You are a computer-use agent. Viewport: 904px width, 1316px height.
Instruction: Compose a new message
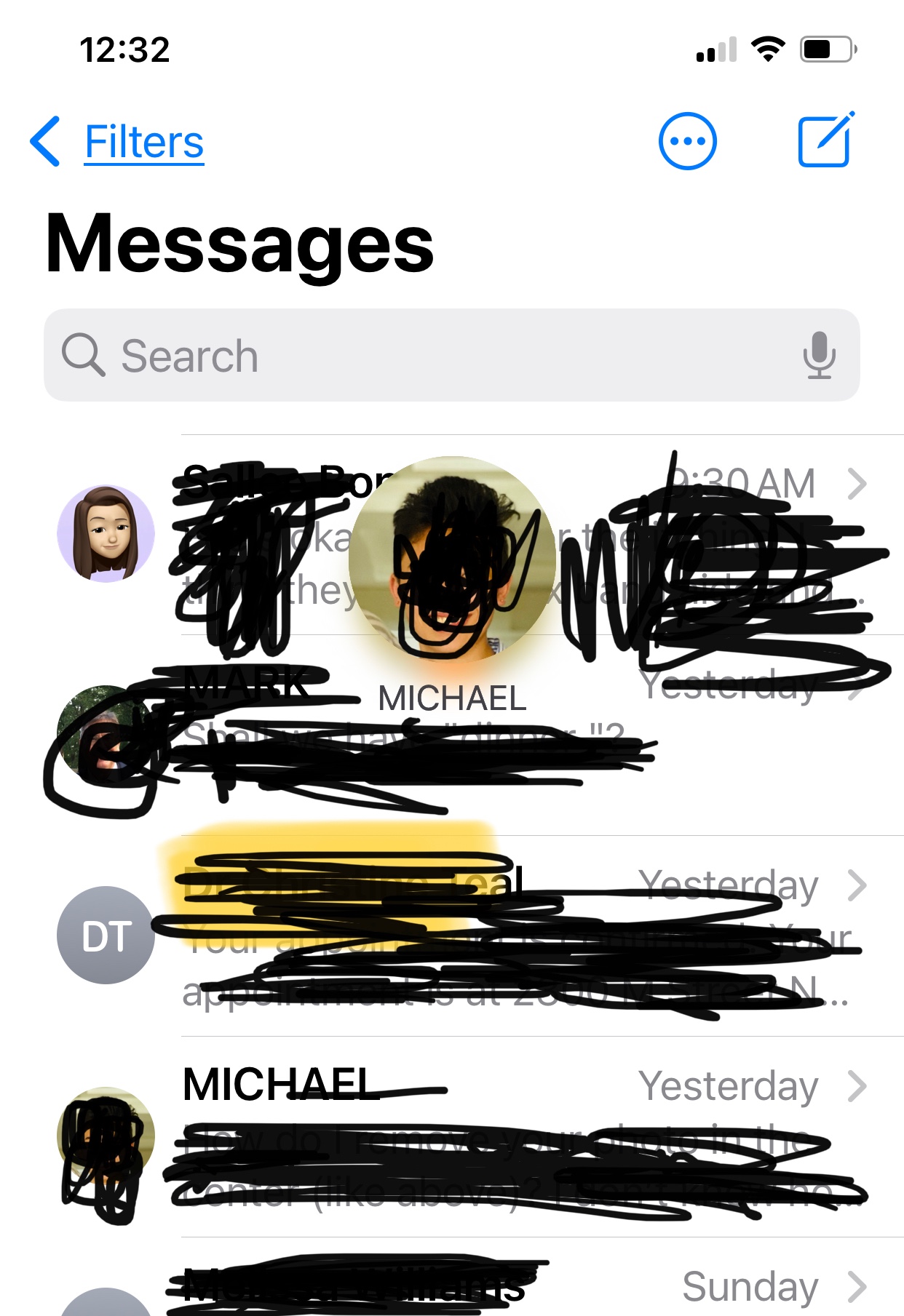(825, 141)
